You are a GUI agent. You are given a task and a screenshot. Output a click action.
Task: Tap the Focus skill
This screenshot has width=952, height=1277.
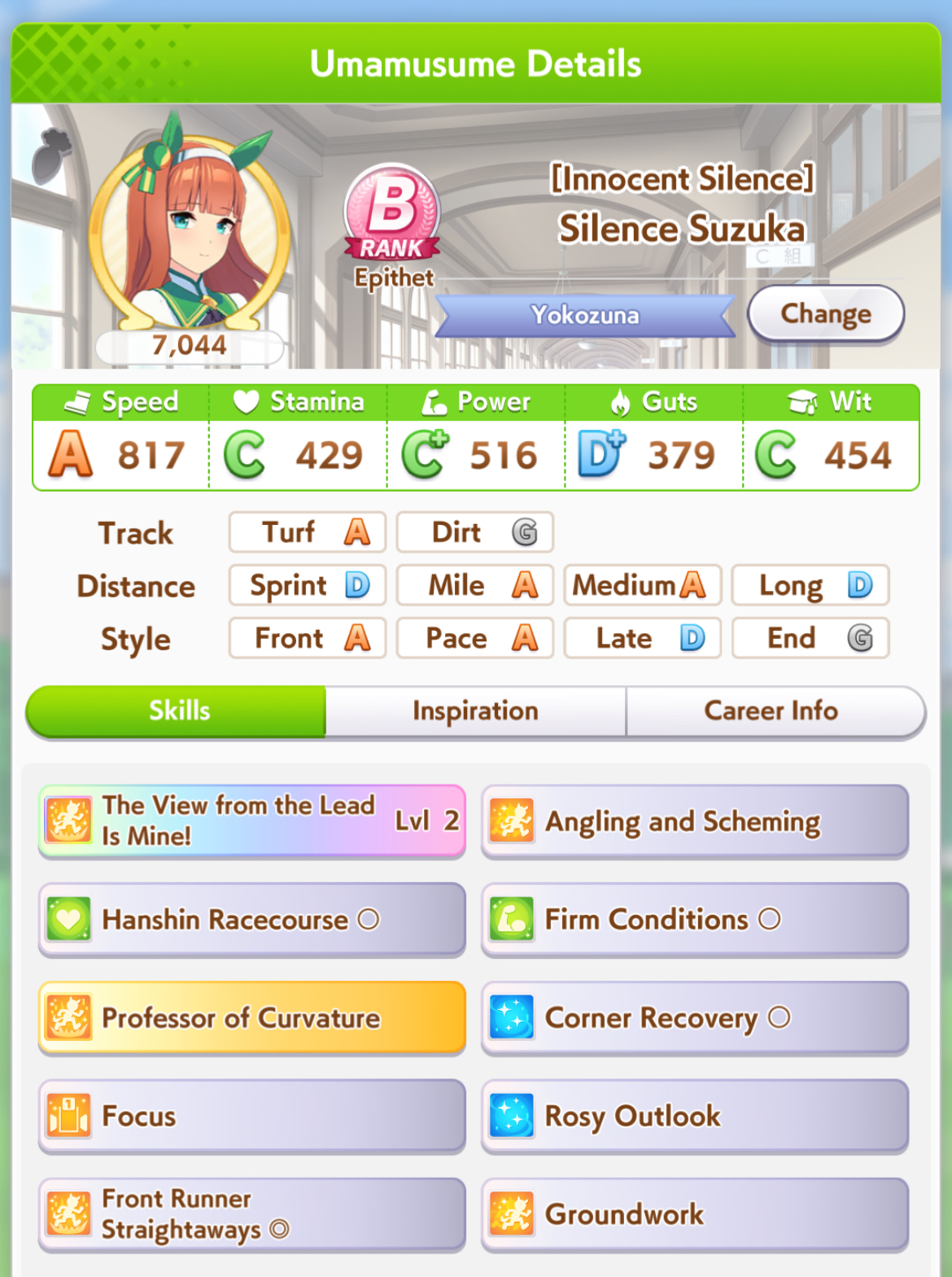click(x=251, y=1116)
